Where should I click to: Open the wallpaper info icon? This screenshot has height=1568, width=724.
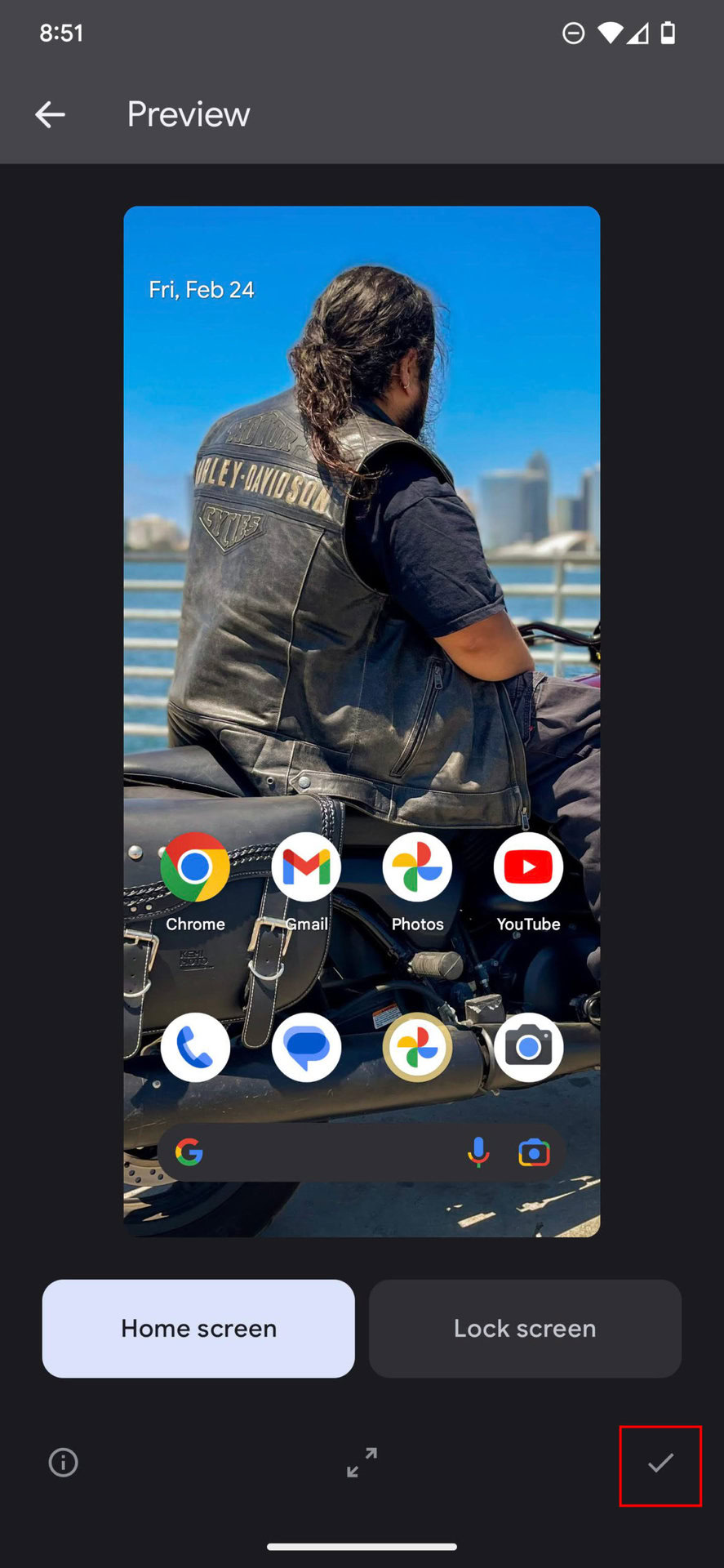pyautogui.click(x=64, y=1462)
